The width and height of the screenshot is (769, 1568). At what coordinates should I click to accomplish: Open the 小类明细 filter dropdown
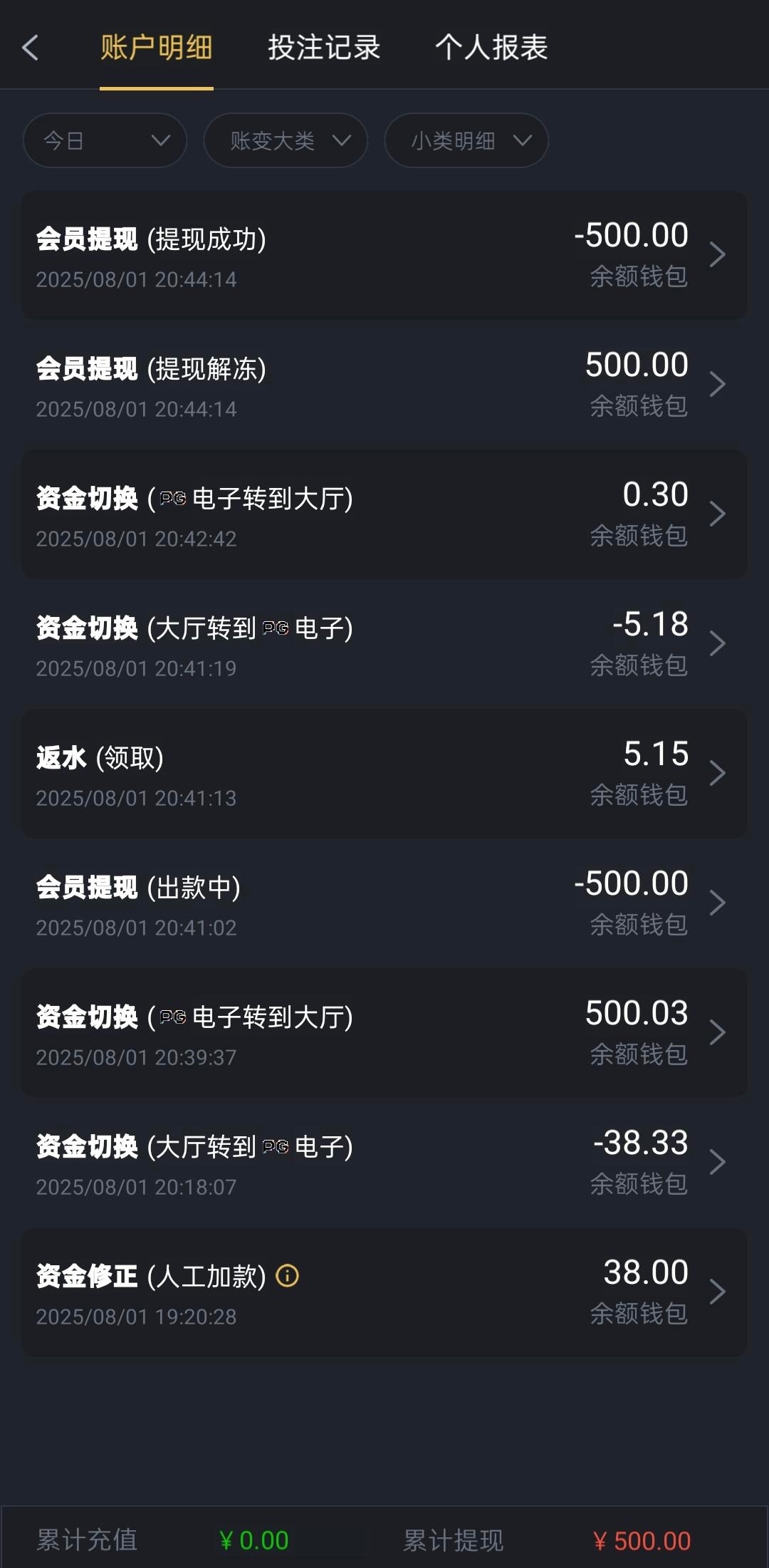point(466,140)
